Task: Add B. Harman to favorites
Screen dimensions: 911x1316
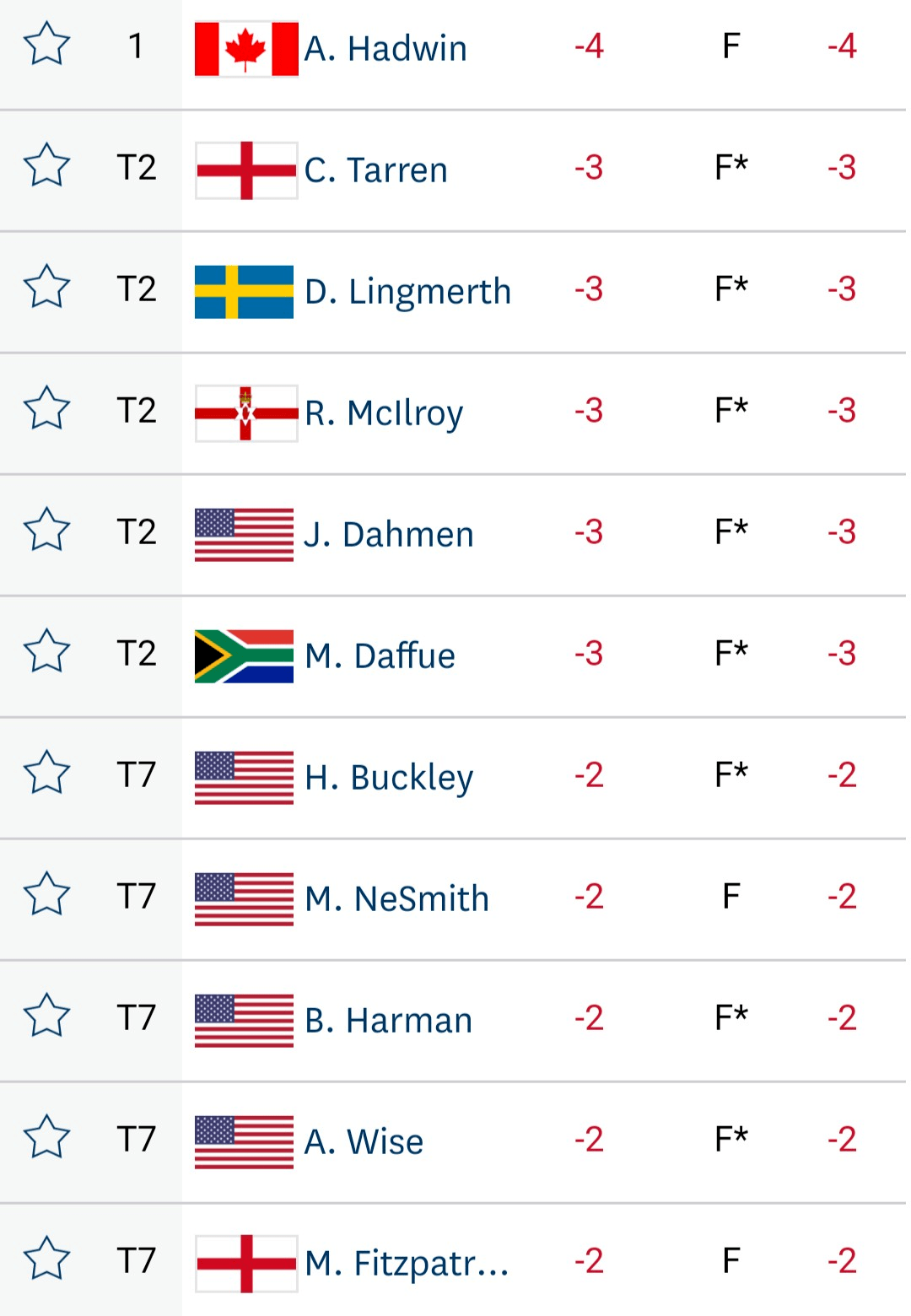Action: pos(46,1017)
